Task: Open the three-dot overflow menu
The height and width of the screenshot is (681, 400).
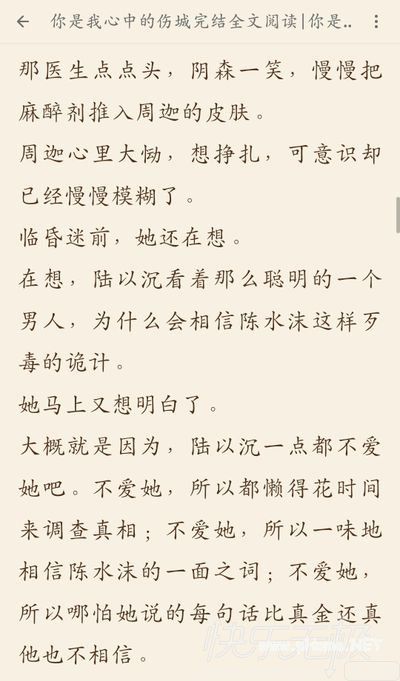Action: (376, 22)
